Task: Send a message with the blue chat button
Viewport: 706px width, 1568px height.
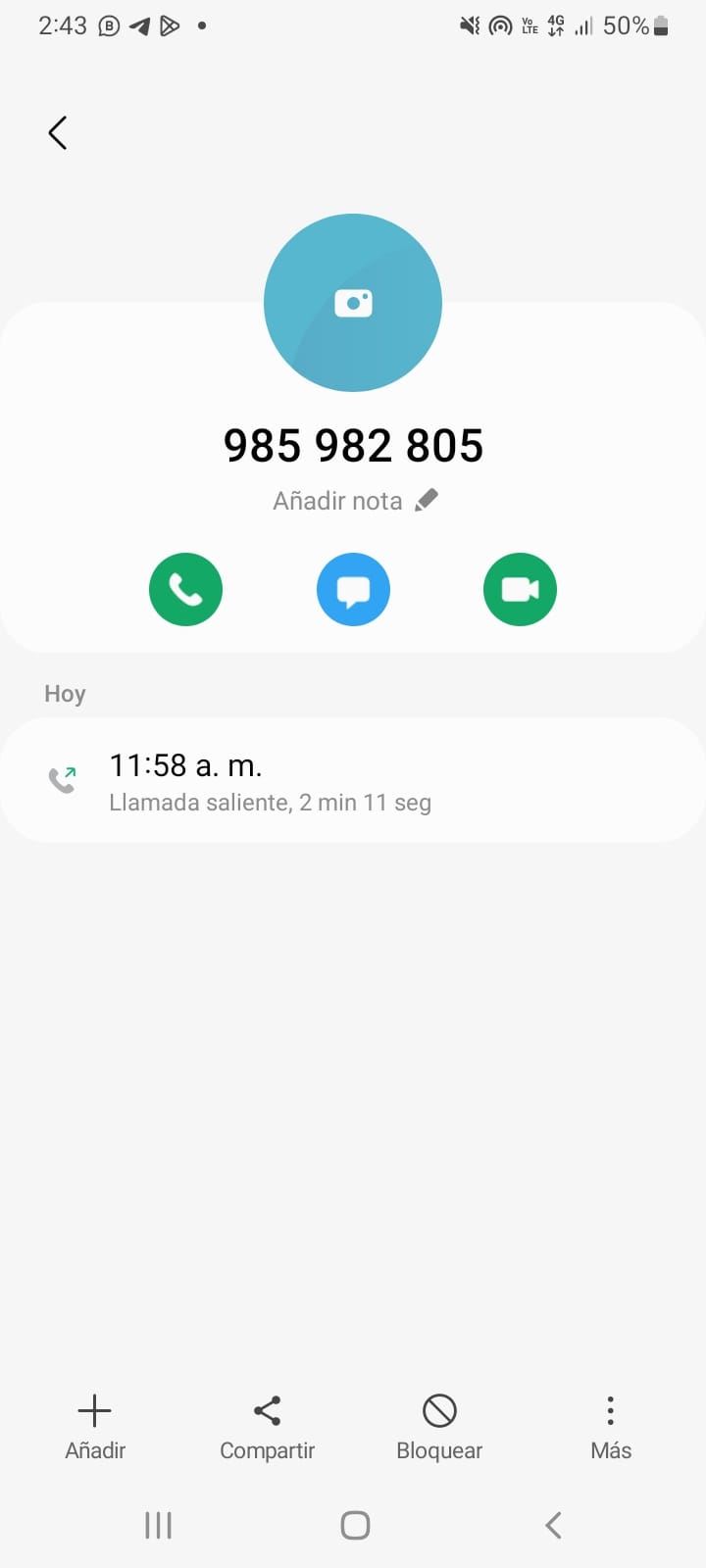Action: [353, 589]
